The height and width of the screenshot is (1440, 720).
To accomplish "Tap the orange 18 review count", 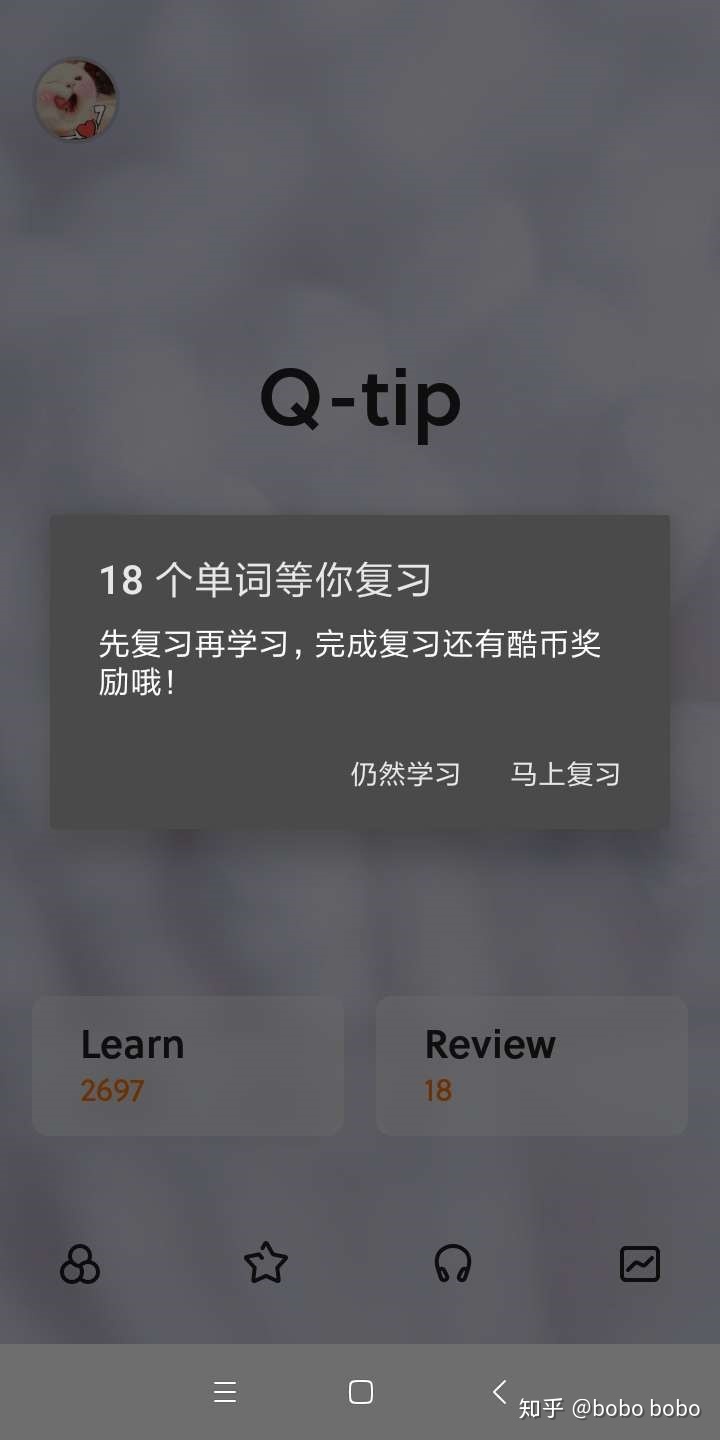I will pos(437,1091).
